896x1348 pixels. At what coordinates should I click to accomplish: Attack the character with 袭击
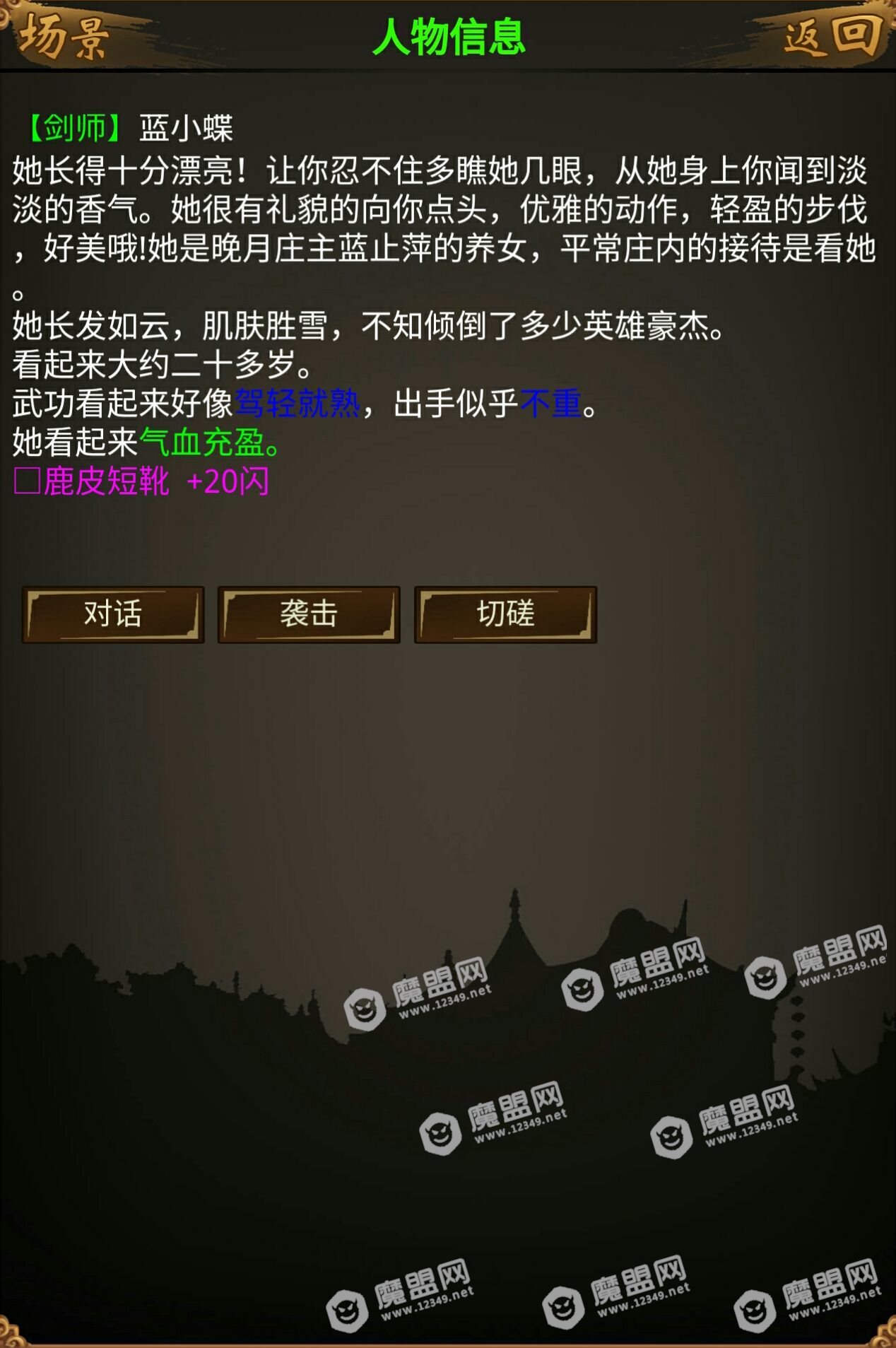tap(309, 614)
